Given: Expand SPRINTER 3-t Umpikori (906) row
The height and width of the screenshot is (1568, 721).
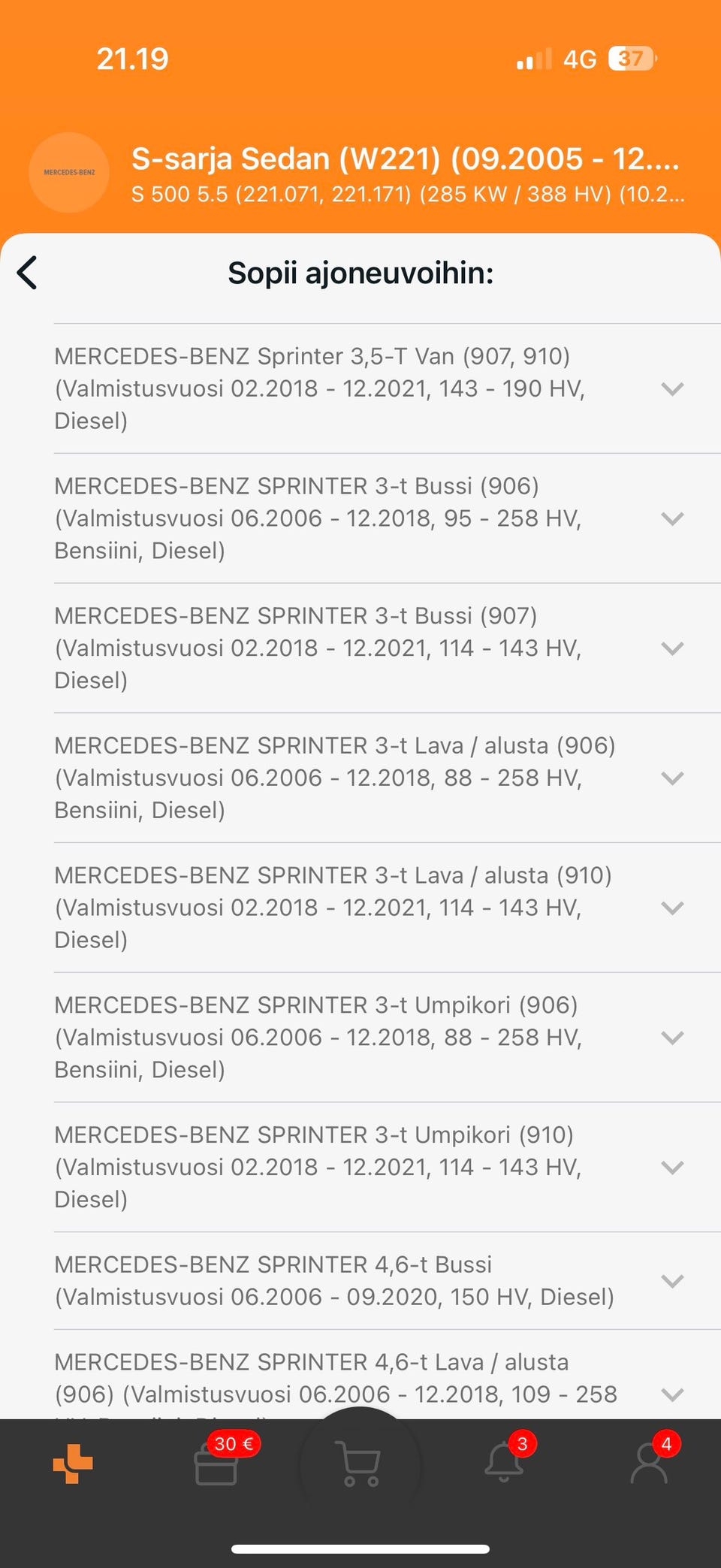Looking at the screenshot, I should (x=672, y=1038).
